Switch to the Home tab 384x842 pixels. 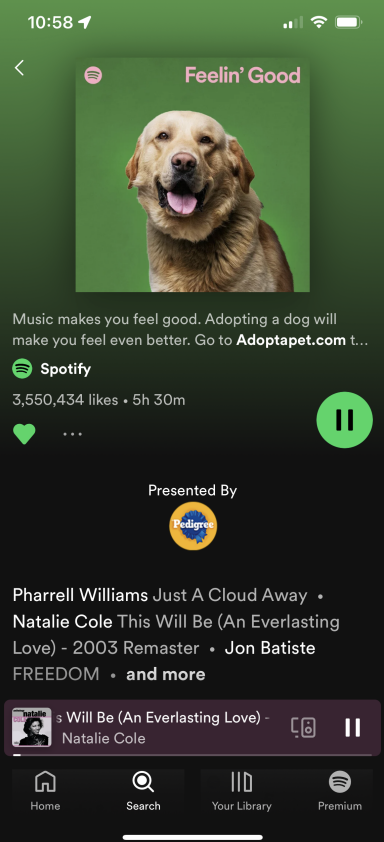click(x=45, y=791)
